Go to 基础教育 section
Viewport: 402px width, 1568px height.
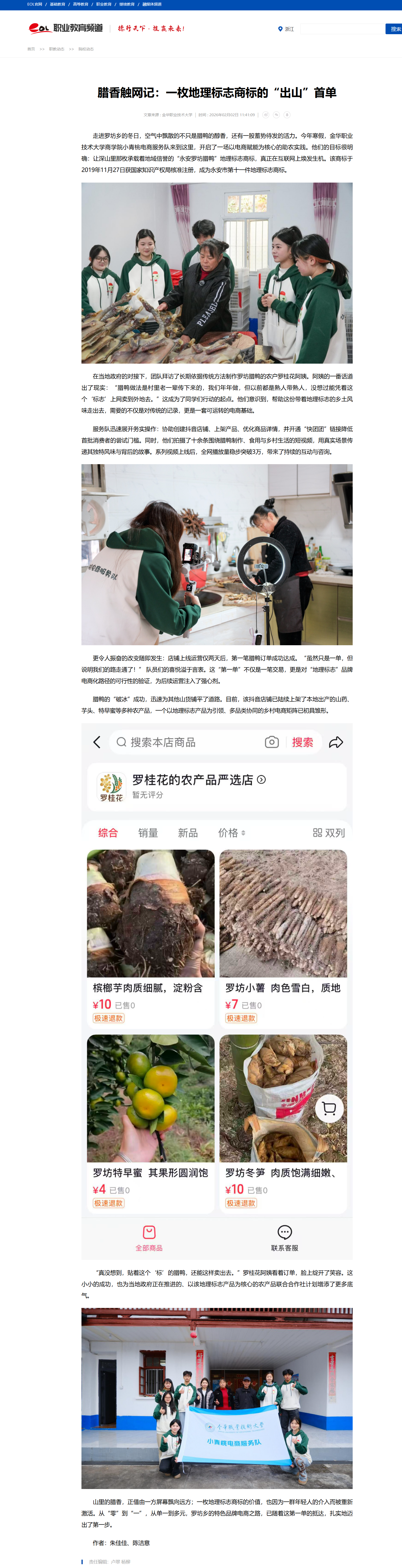[57, 4]
